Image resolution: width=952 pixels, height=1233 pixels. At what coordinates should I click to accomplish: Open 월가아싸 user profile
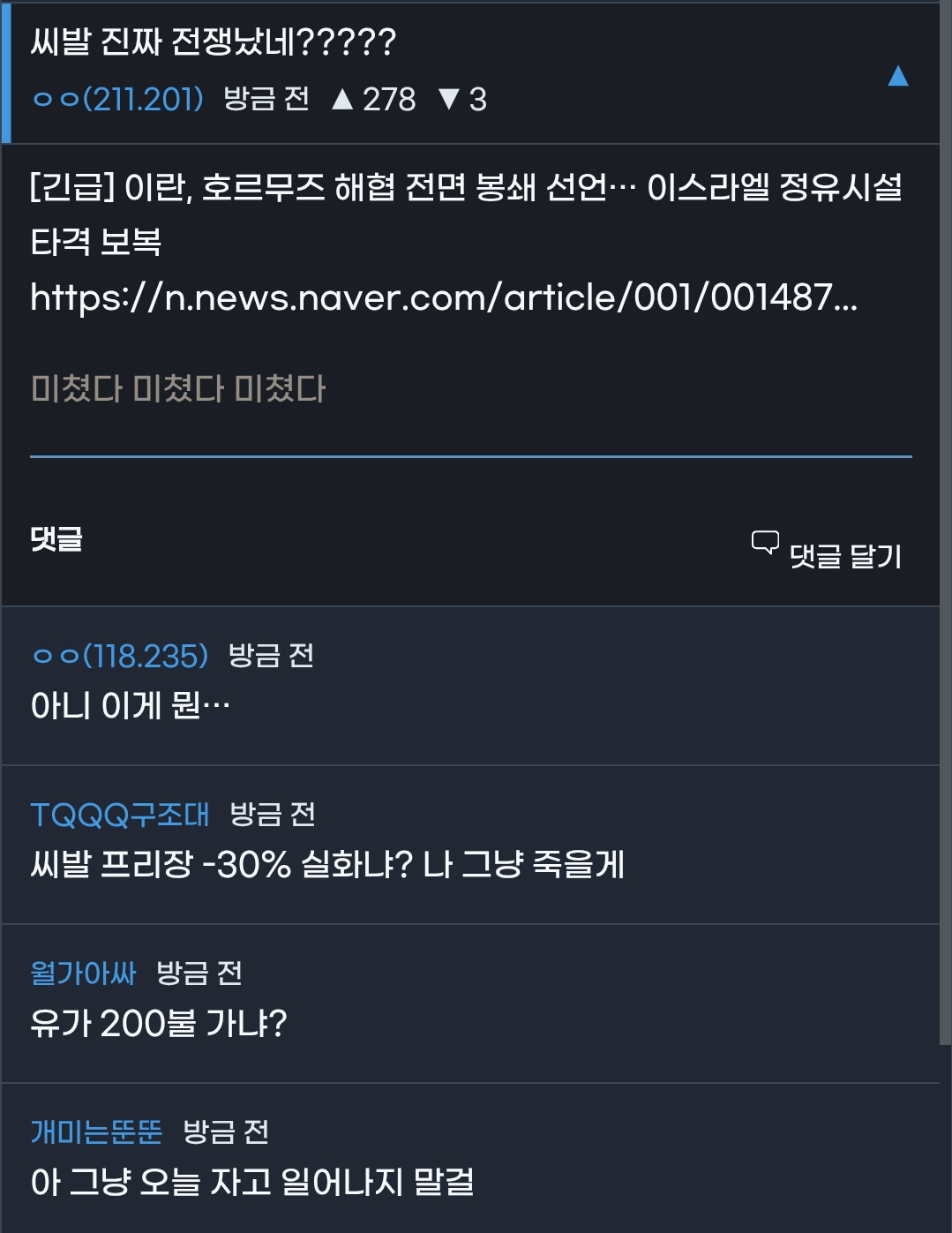(x=84, y=973)
